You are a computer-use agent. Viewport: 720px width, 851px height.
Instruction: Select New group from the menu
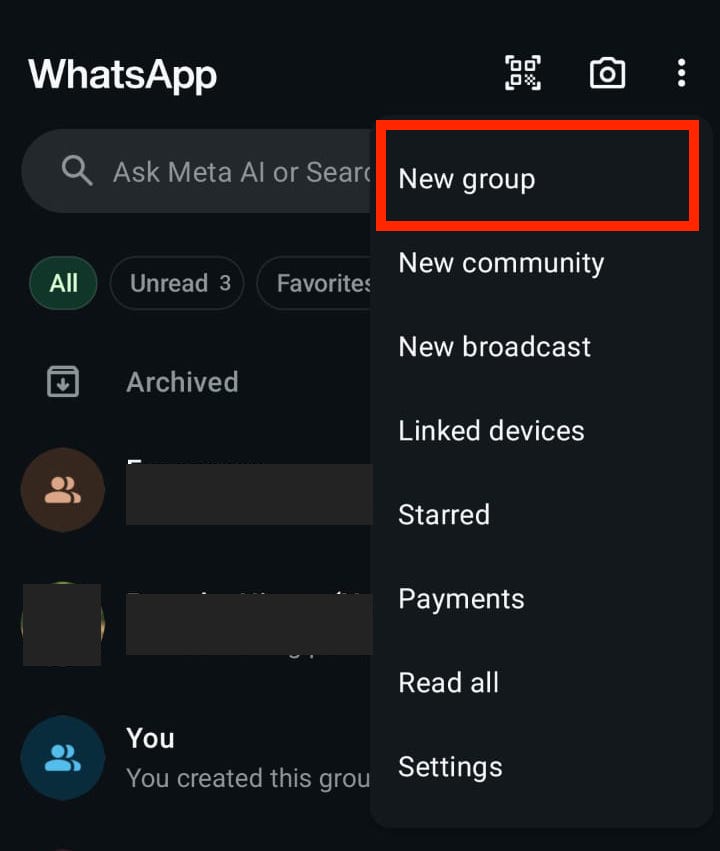pyautogui.click(x=467, y=179)
